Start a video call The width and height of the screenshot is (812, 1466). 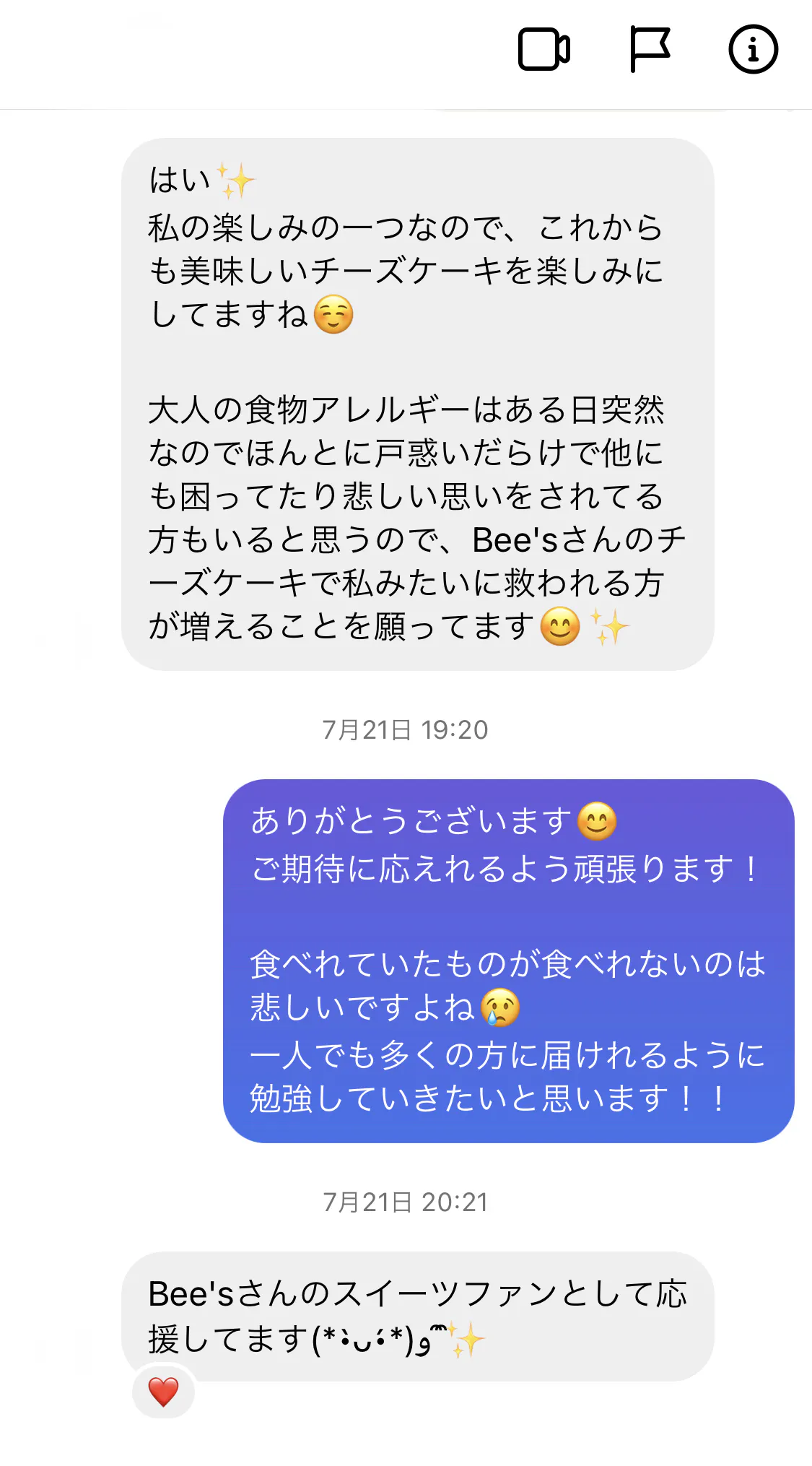coord(544,50)
